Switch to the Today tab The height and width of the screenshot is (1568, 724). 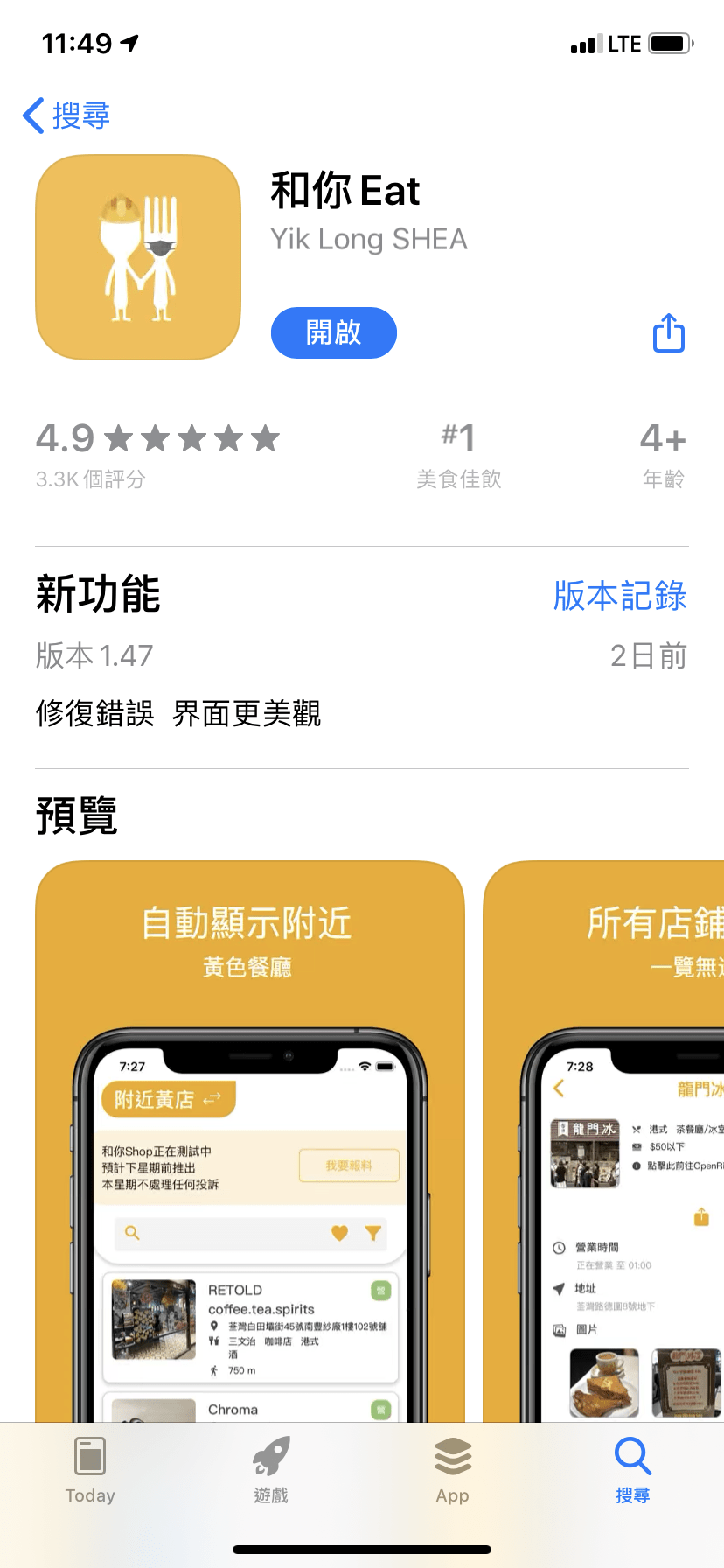click(x=90, y=1470)
